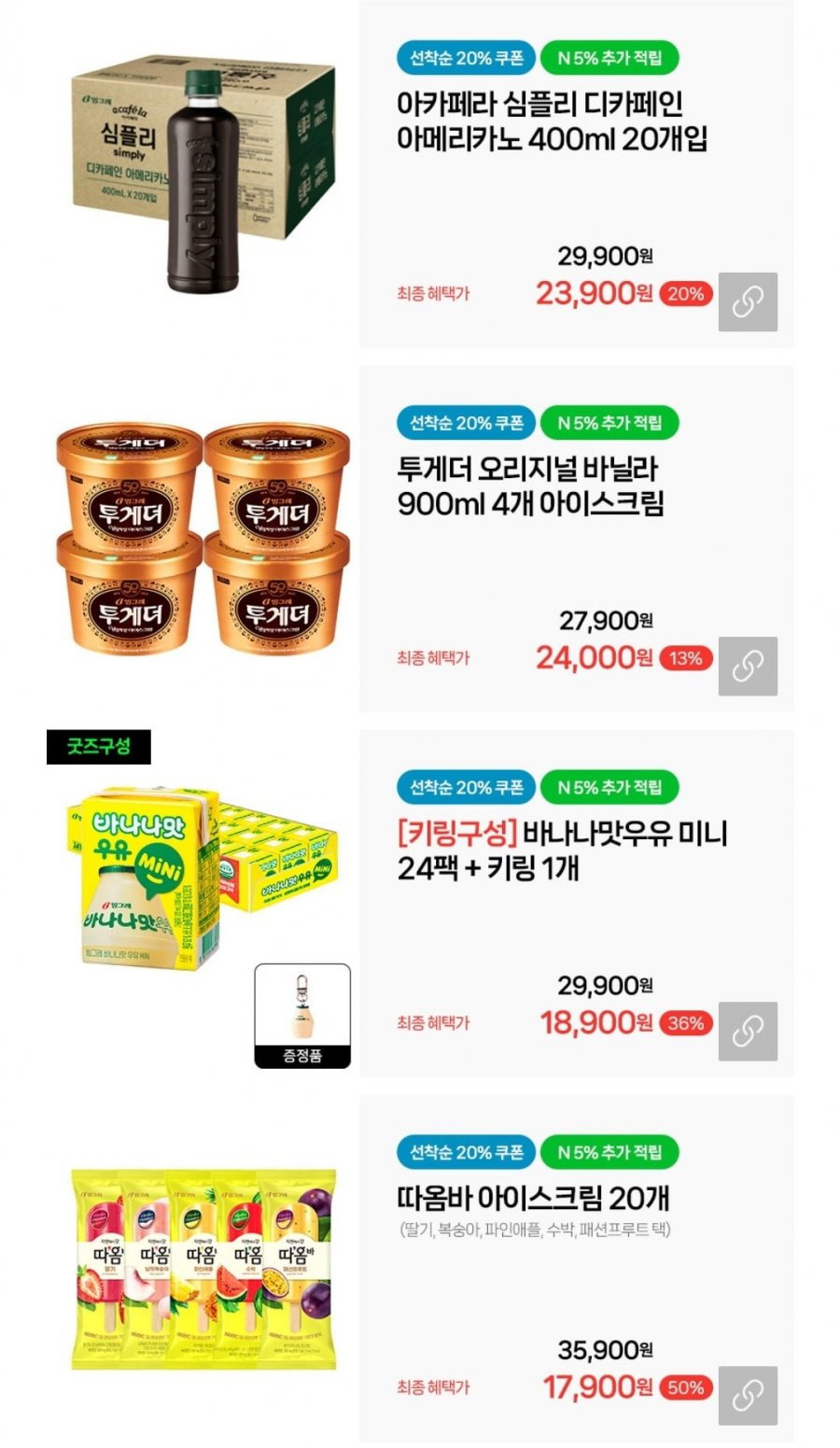View the Acafela Simply decaf Americano product card
Screen dimensions: 840x1448
pyautogui.click(x=551, y=121)
